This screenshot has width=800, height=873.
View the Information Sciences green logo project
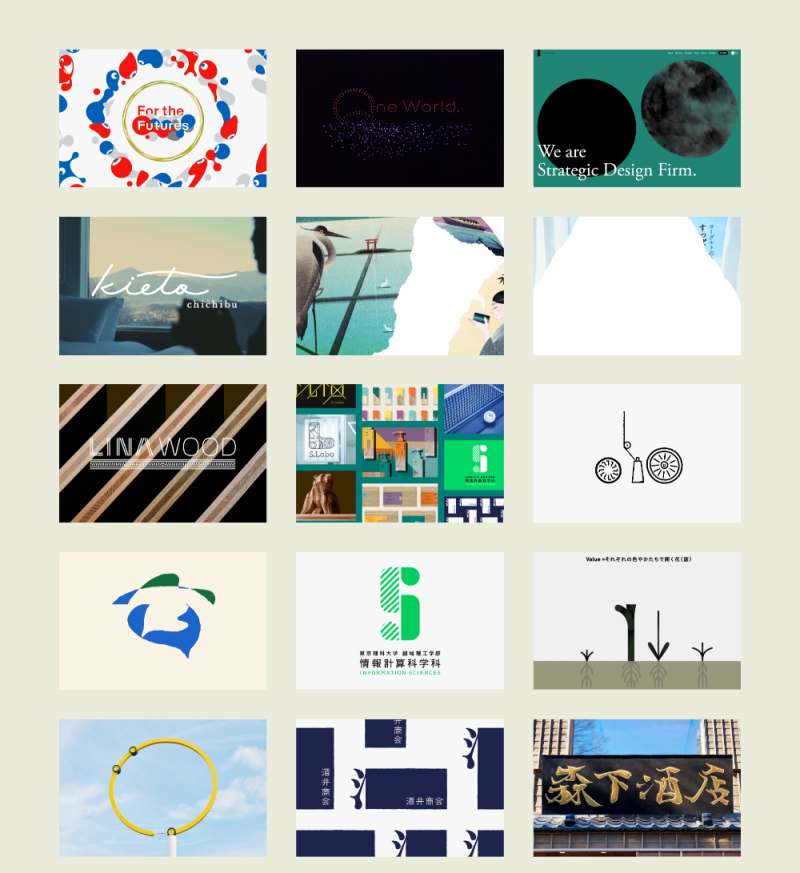[400, 620]
